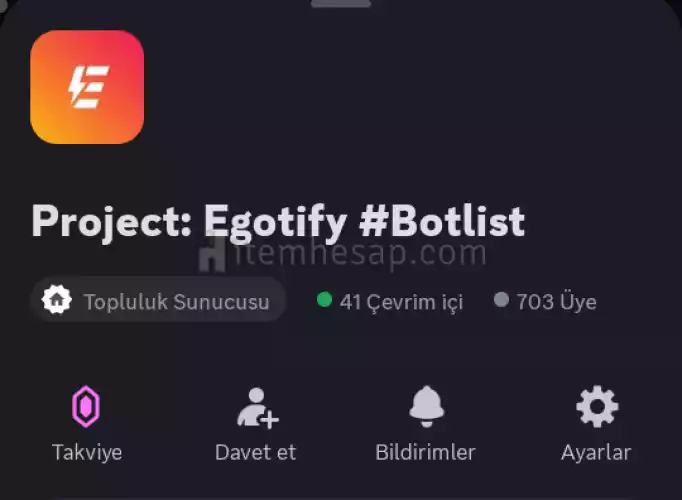Open the Takviye boost option

pyautogui.click(x=87, y=423)
